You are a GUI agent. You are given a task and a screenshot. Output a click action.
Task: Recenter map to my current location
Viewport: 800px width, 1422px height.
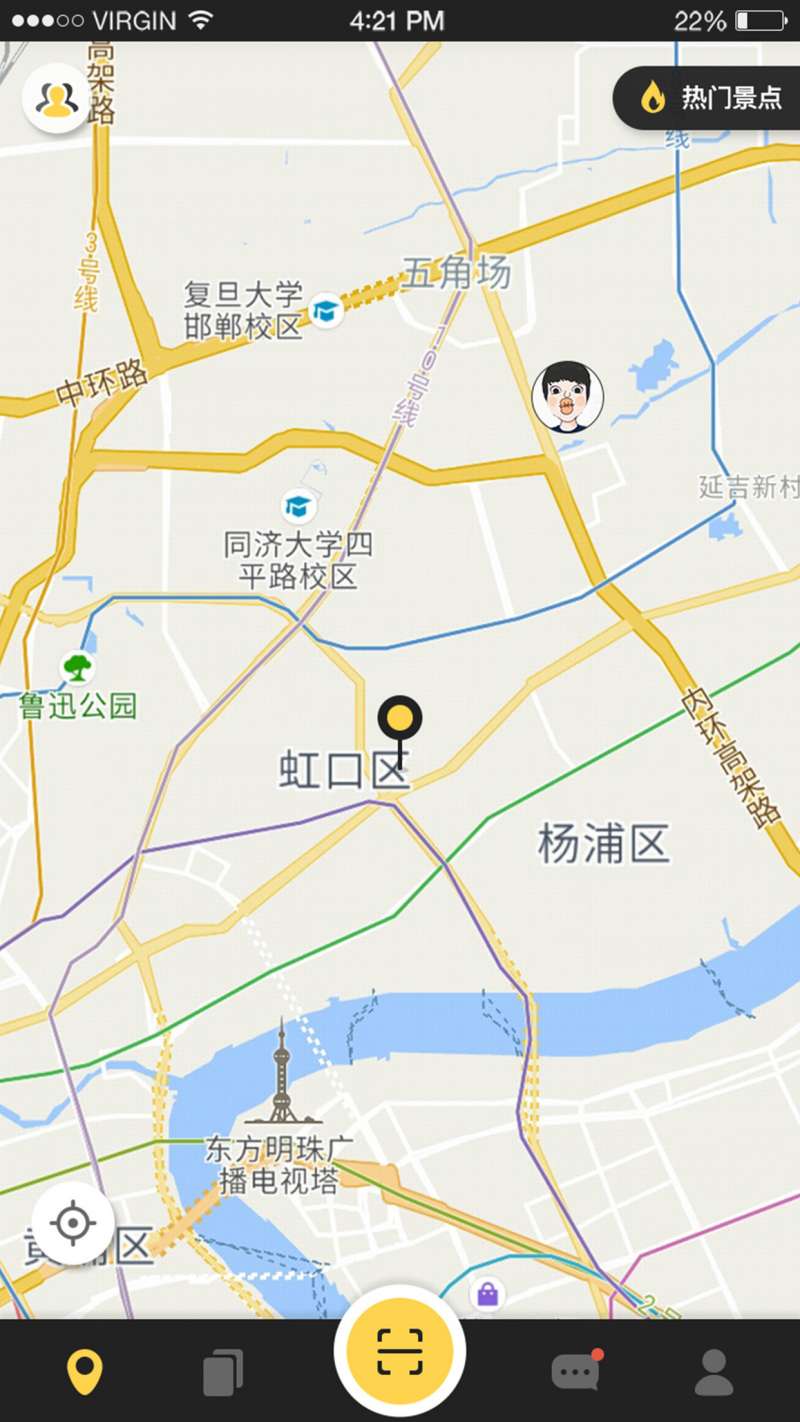[73, 1223]
